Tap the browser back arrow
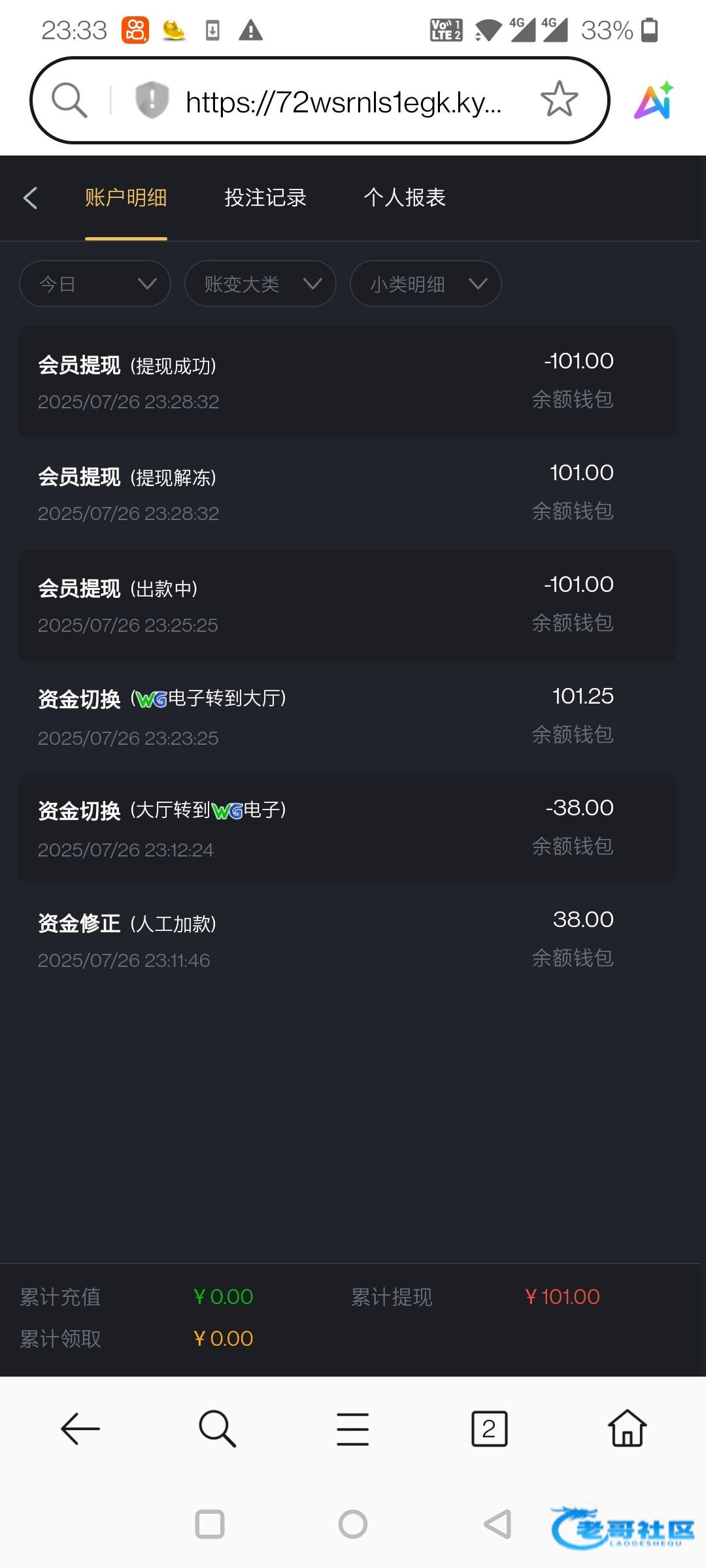This screenshot has height=1568, width=706. pyautogui.click(x=80, y=1429)
